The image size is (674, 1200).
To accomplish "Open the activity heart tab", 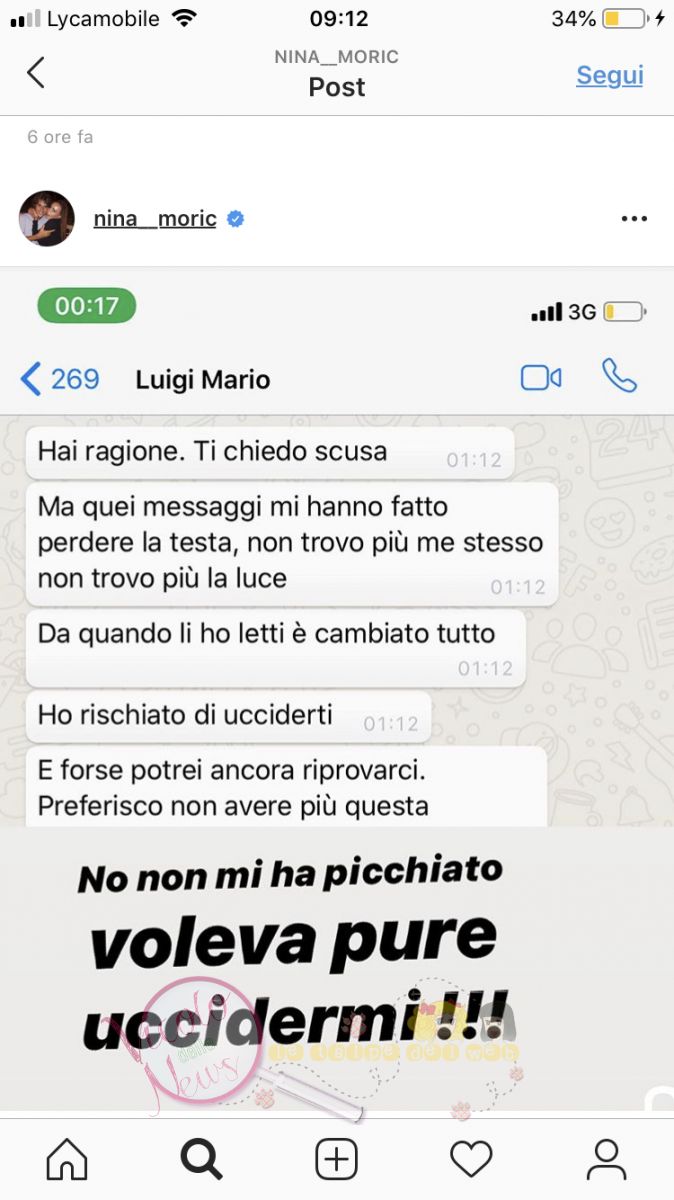I will point(471,1159).
